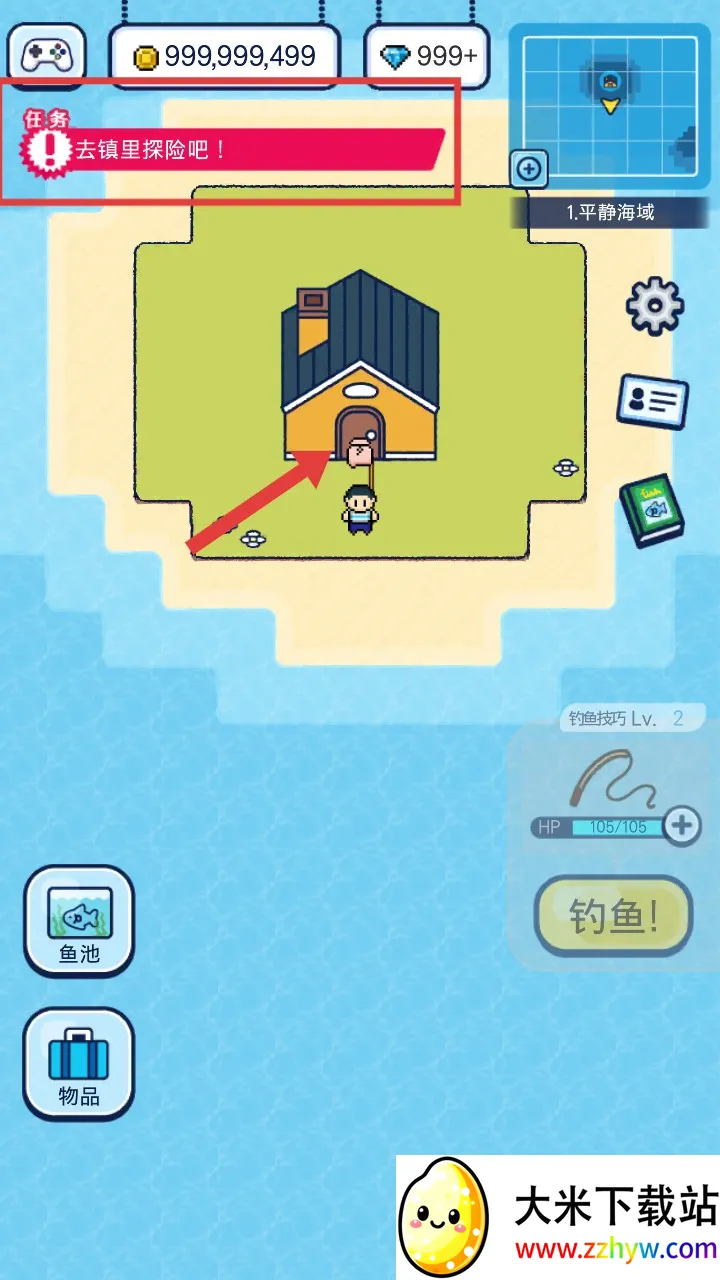
Task: Open the 去镇里探险吧 task banner
Action: coord(230,150)
